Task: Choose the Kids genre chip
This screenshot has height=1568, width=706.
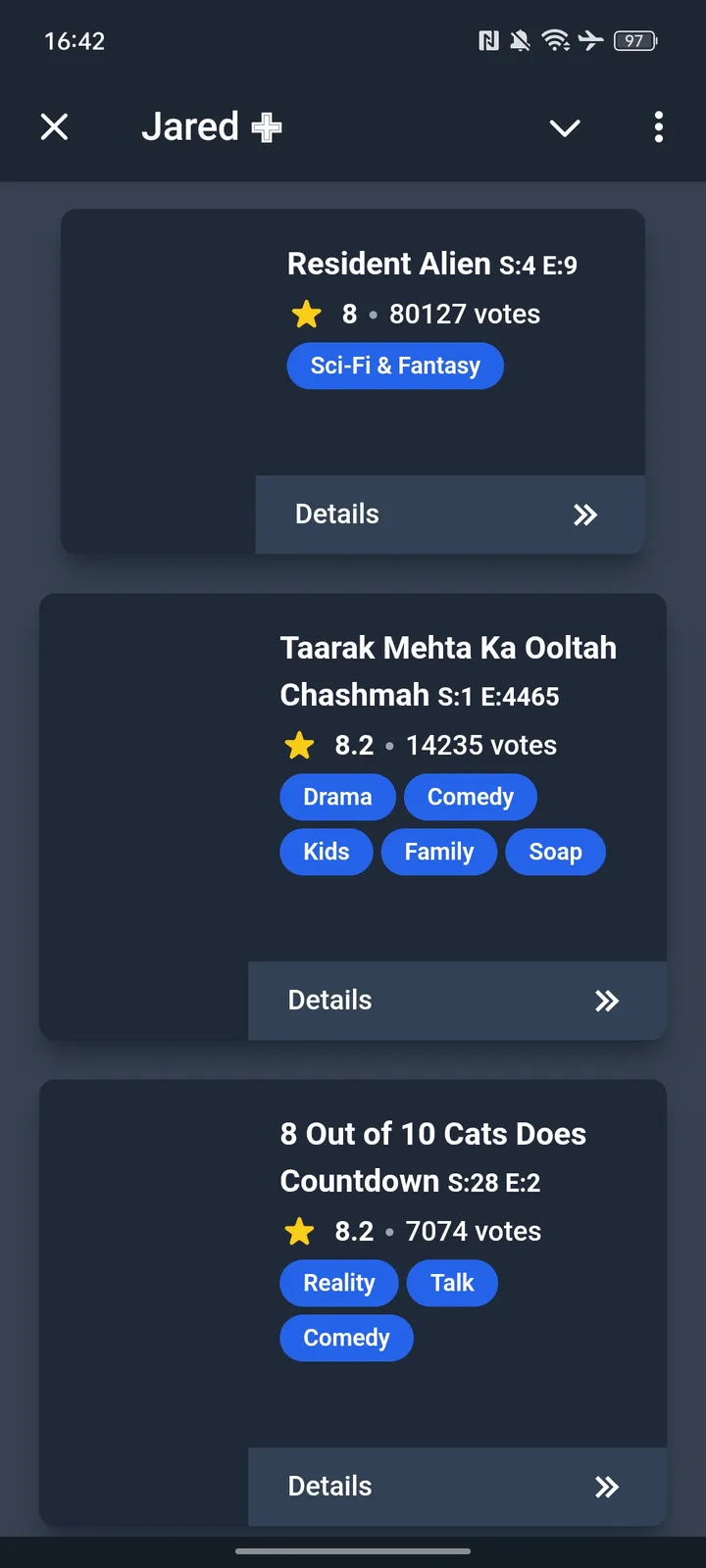Action: [x=326, y=852]
